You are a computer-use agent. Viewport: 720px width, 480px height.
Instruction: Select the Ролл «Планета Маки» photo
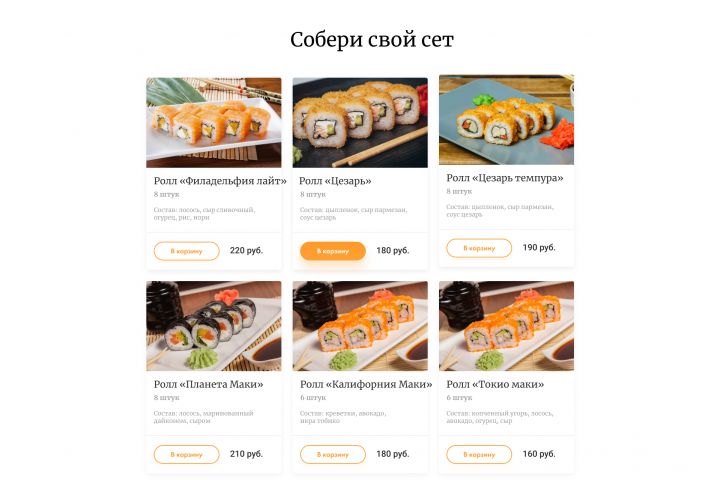click(214, 326)
